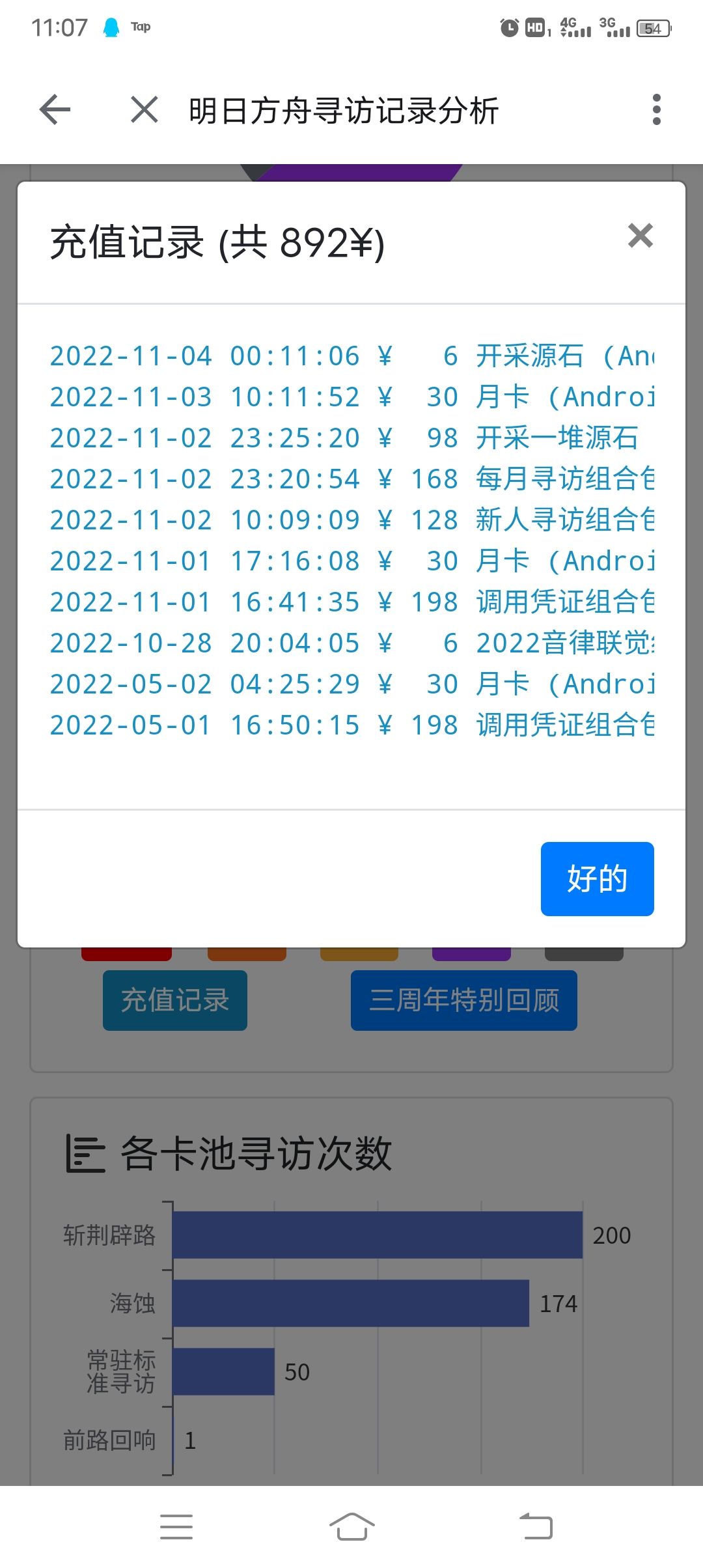Select the 2022-11-04 开采源石 record
Viewport: 703px width, 1568px height.
[351, 356]
